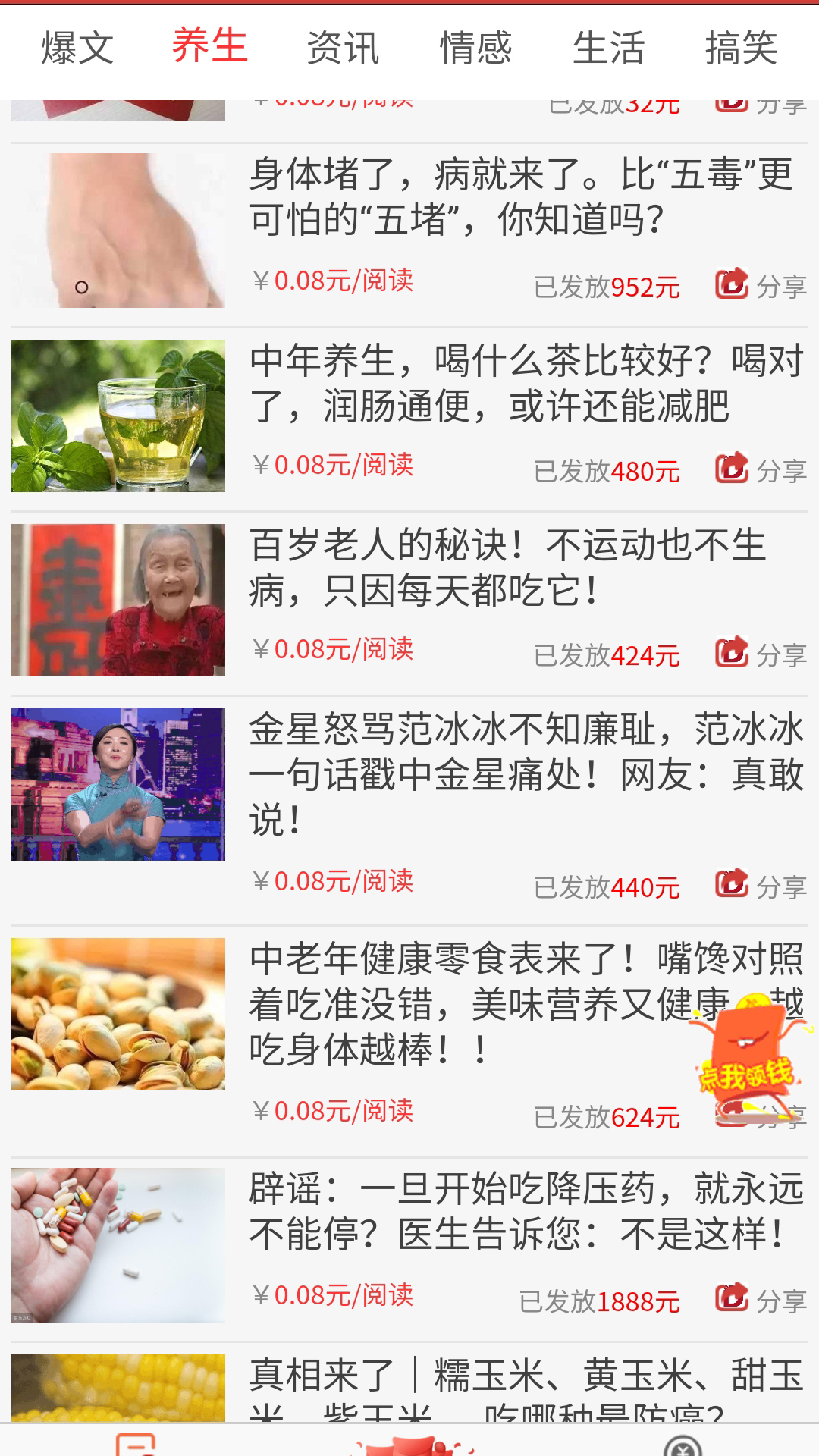Viewport: 819px width, 1456px height.
Task: Select the 资讯 tab
Action: pos(343,49)
